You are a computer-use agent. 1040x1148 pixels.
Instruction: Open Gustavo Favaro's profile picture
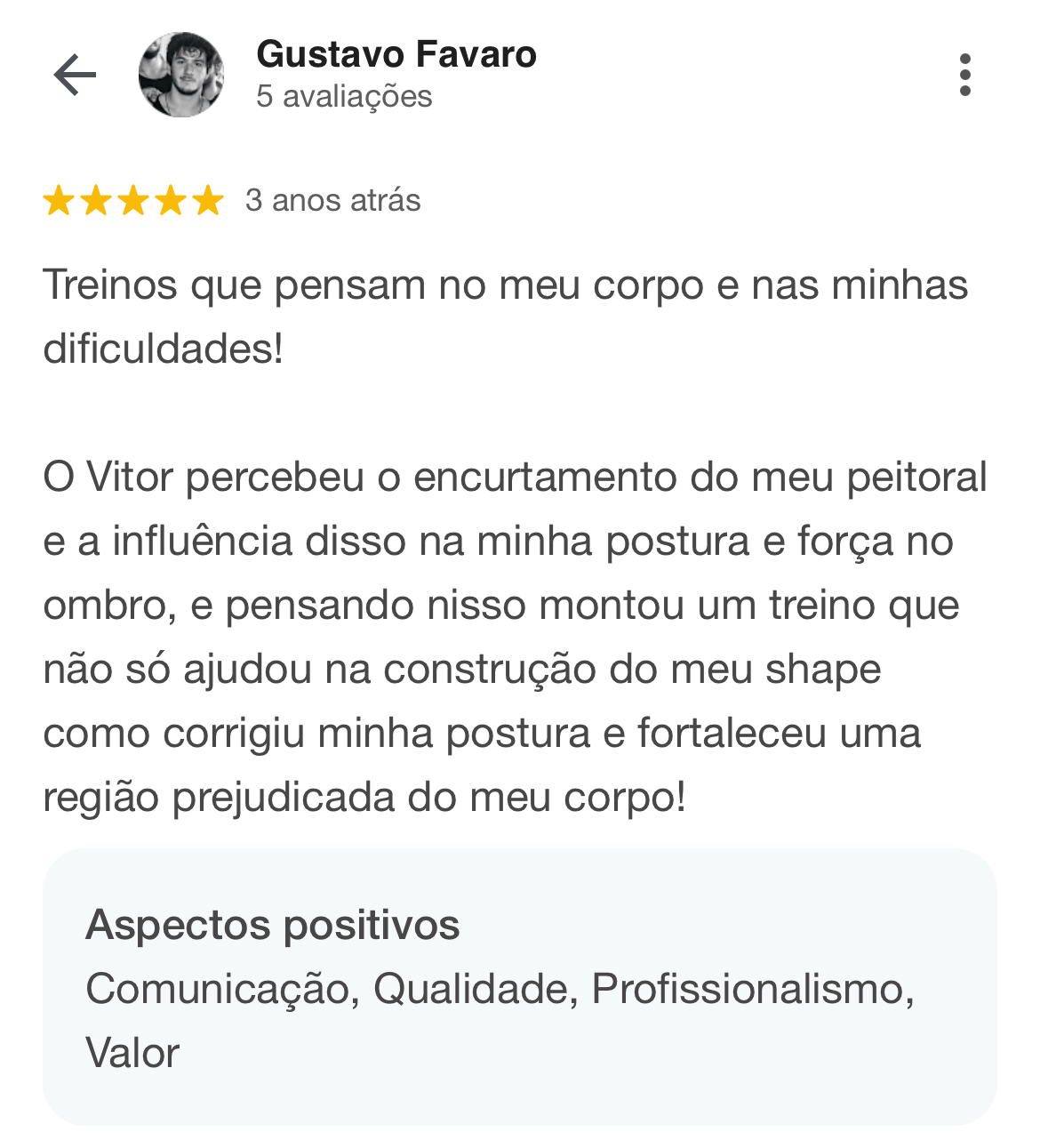click(181, 75)
